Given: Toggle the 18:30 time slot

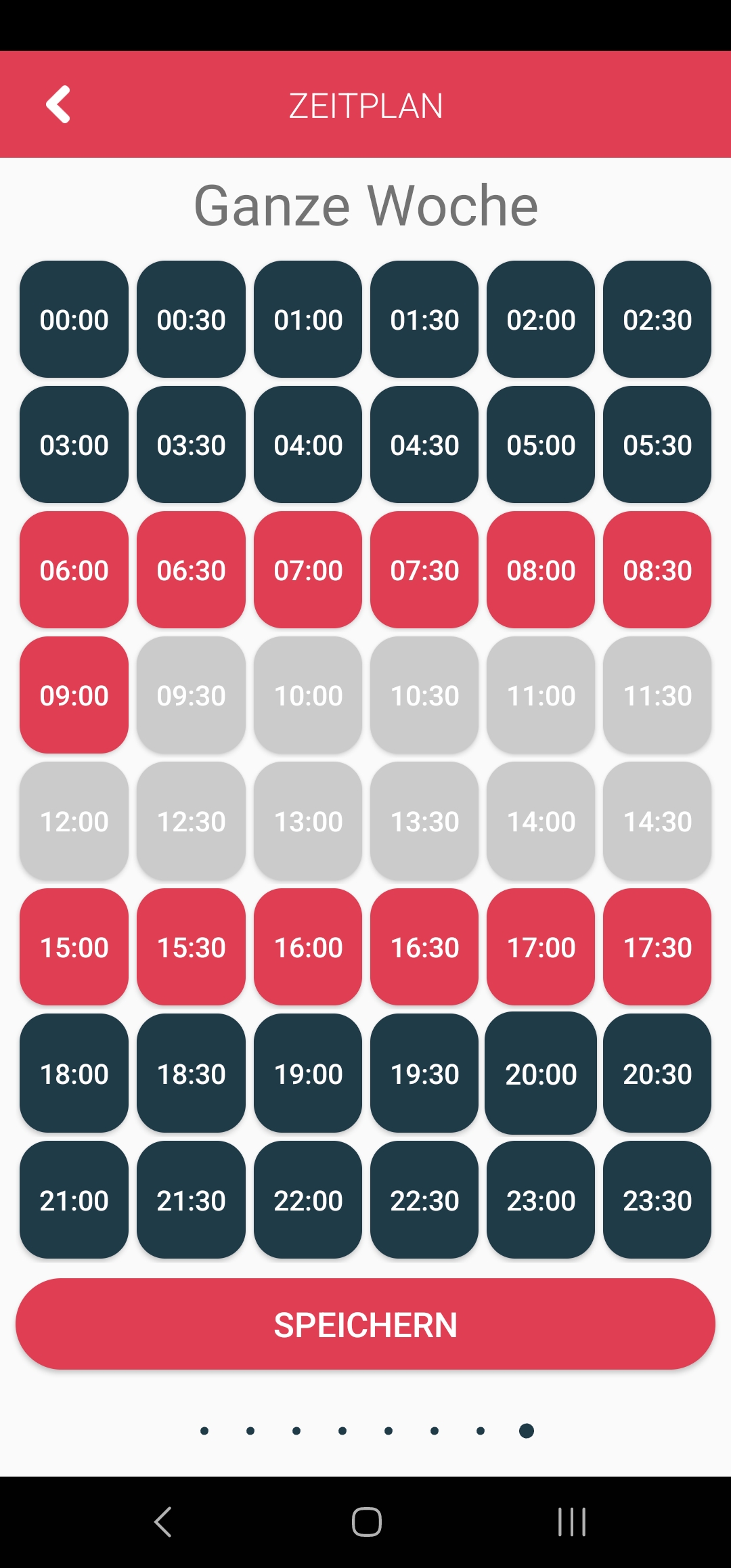Looking at the screenshot, I should tap(191, 1073).
